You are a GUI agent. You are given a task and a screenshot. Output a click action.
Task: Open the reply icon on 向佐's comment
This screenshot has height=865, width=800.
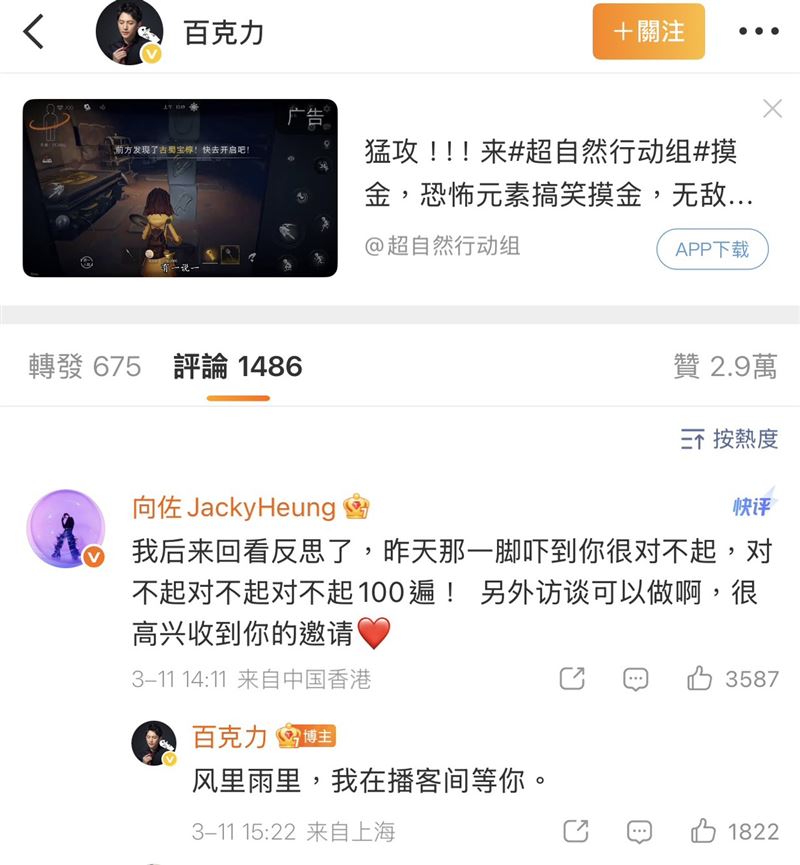[634, 678]
